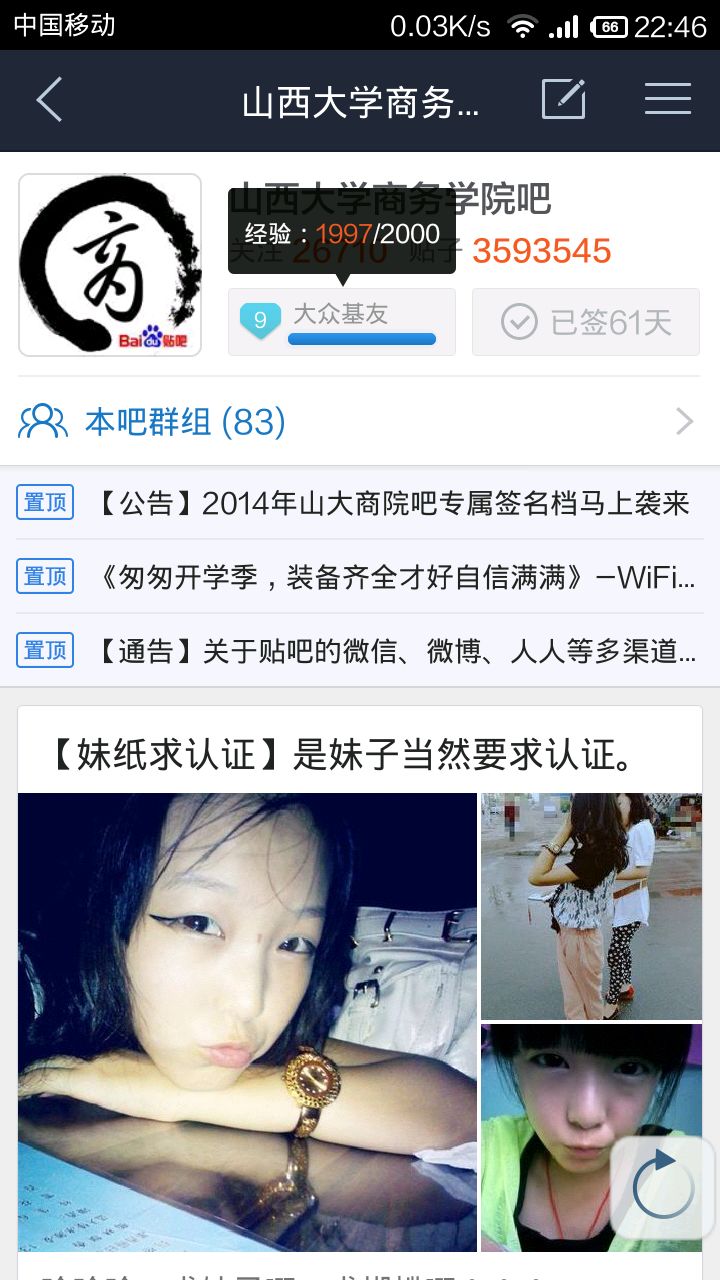Open 本吧群组 (83) groups list
Viewport: 720px width, 1280px height.
point(358,422)
